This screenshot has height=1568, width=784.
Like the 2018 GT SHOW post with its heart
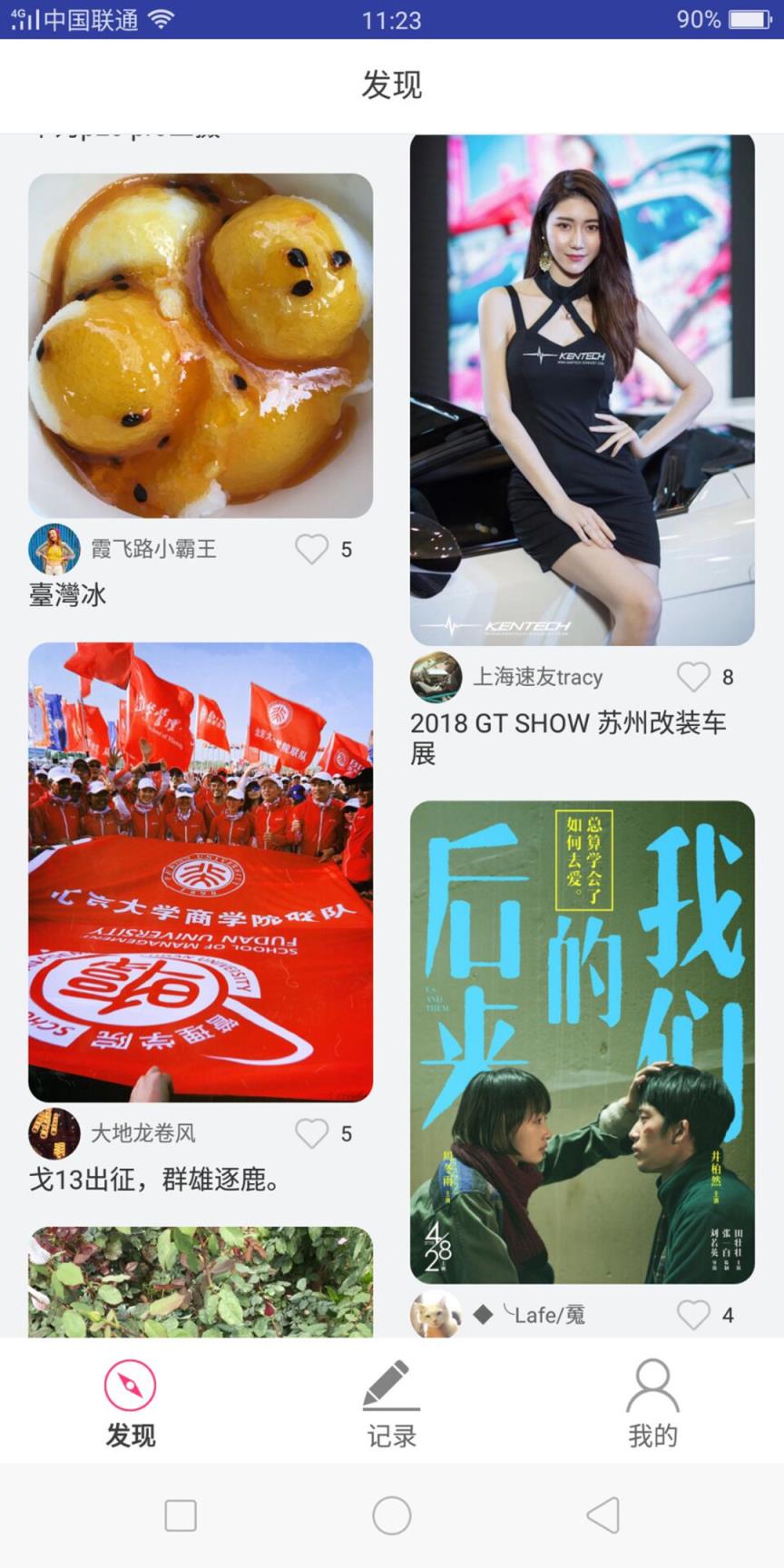point(695,677)
